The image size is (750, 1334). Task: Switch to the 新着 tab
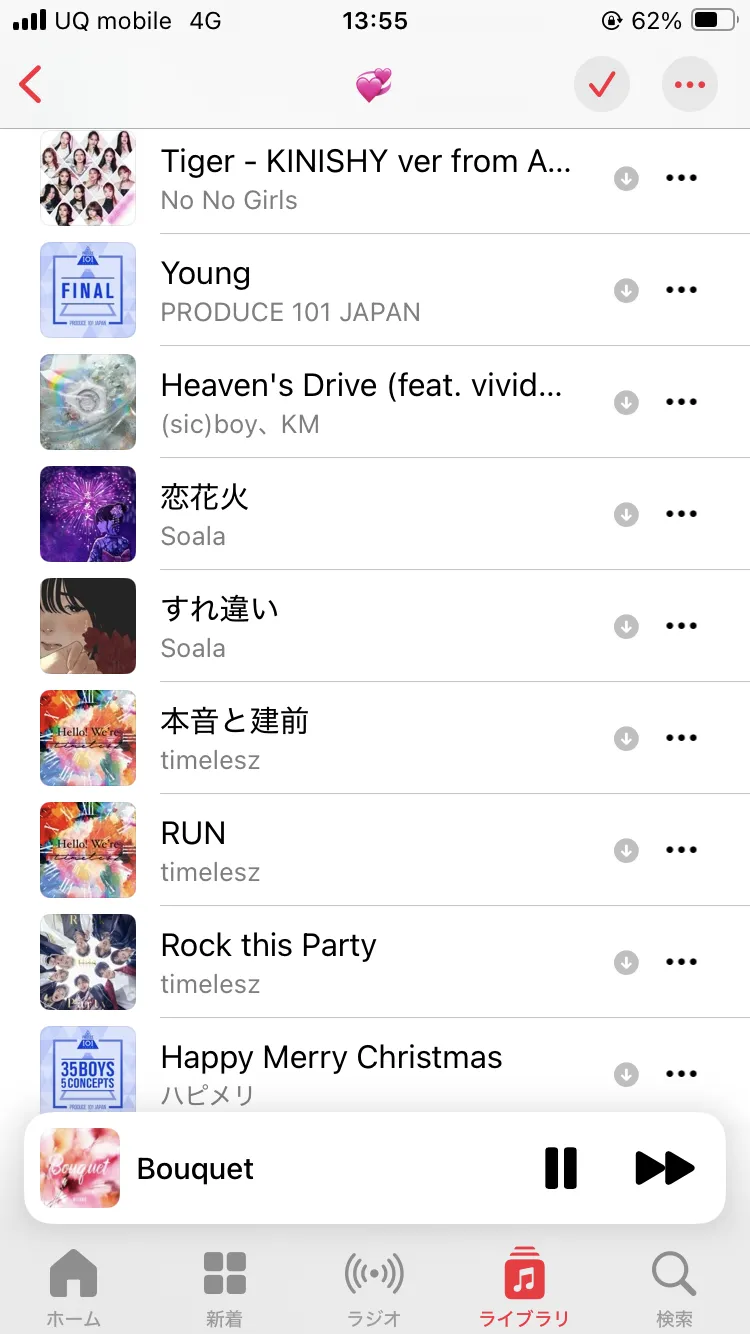[x=224, y=1288]
